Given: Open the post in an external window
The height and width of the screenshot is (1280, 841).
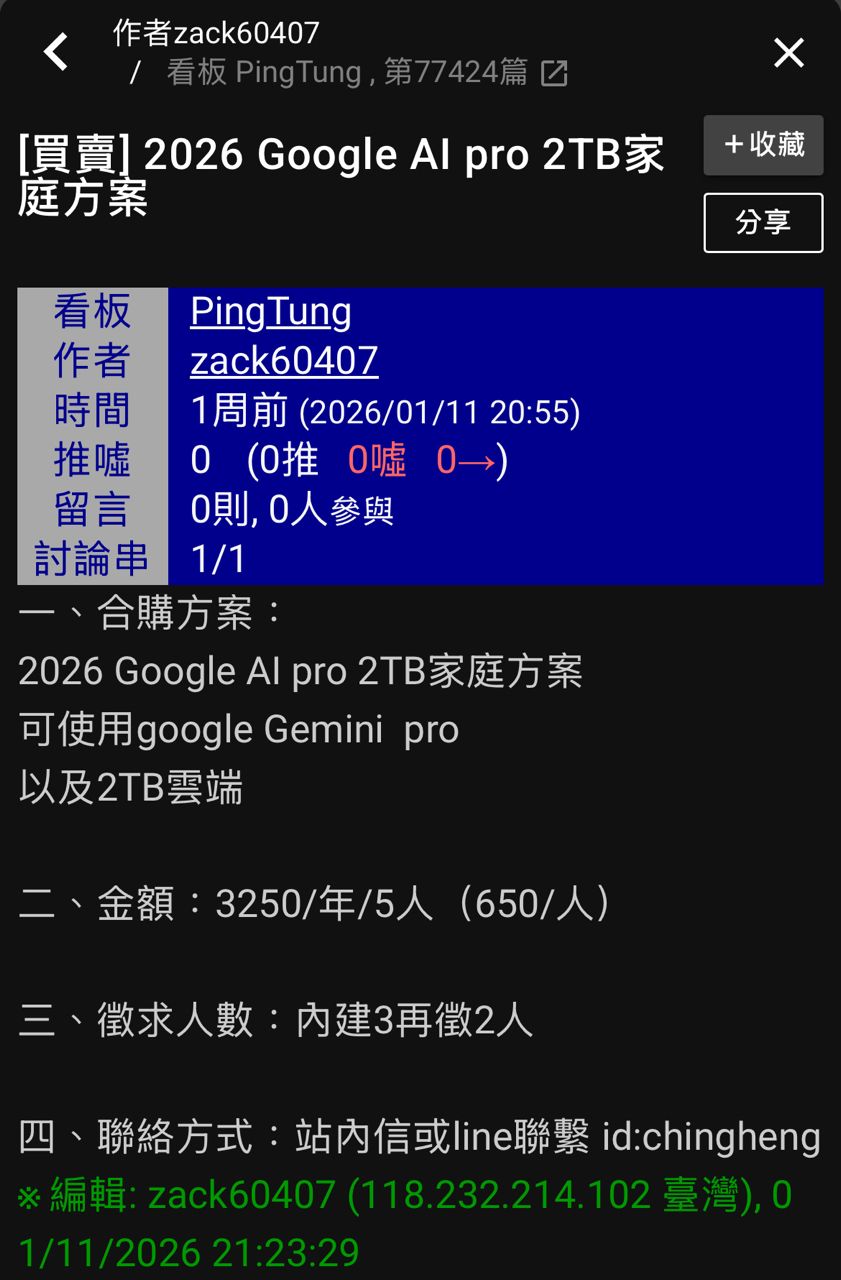Looking at the screenshot, I should point(553,73).
